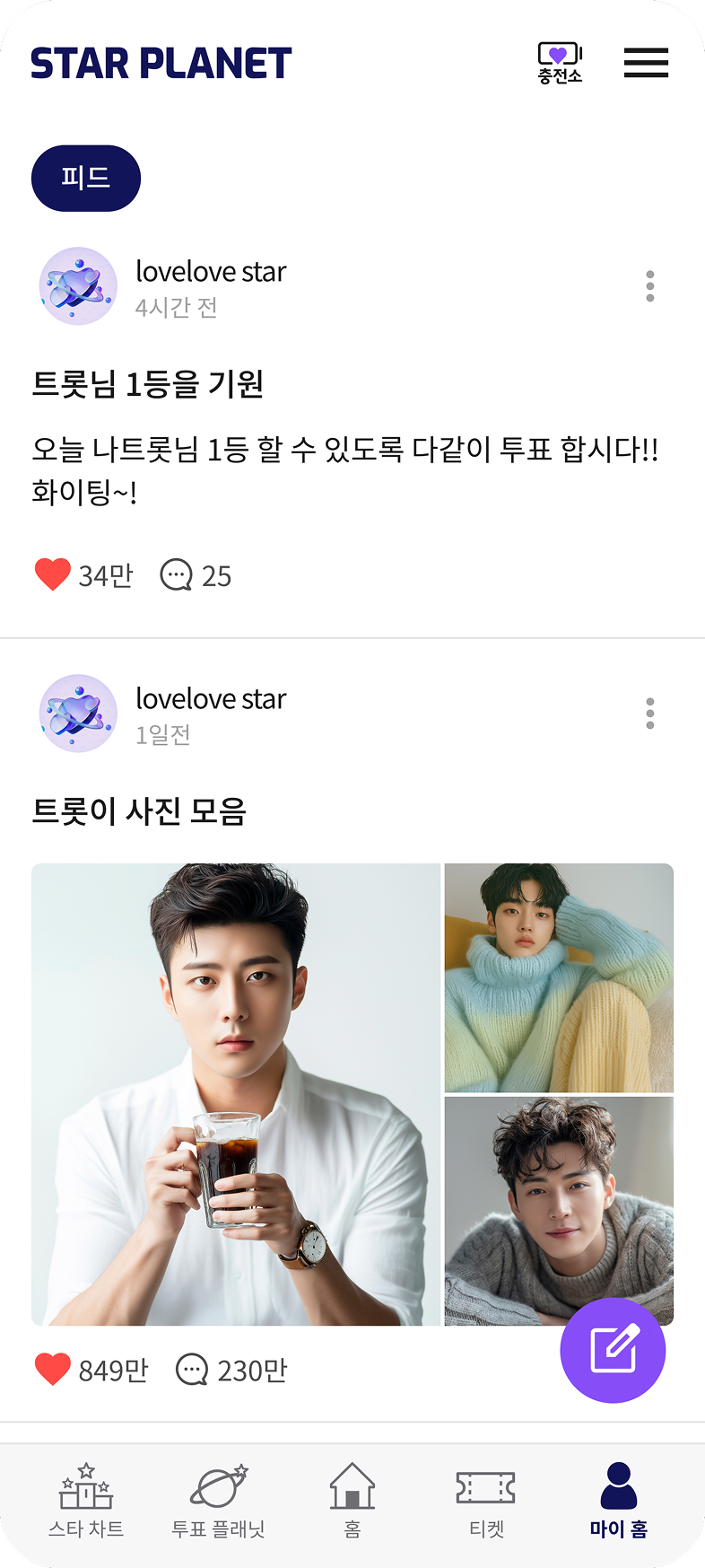Open the pastel sweater photo
This screenshot has width=705, height=1568.
click(559, 977)
